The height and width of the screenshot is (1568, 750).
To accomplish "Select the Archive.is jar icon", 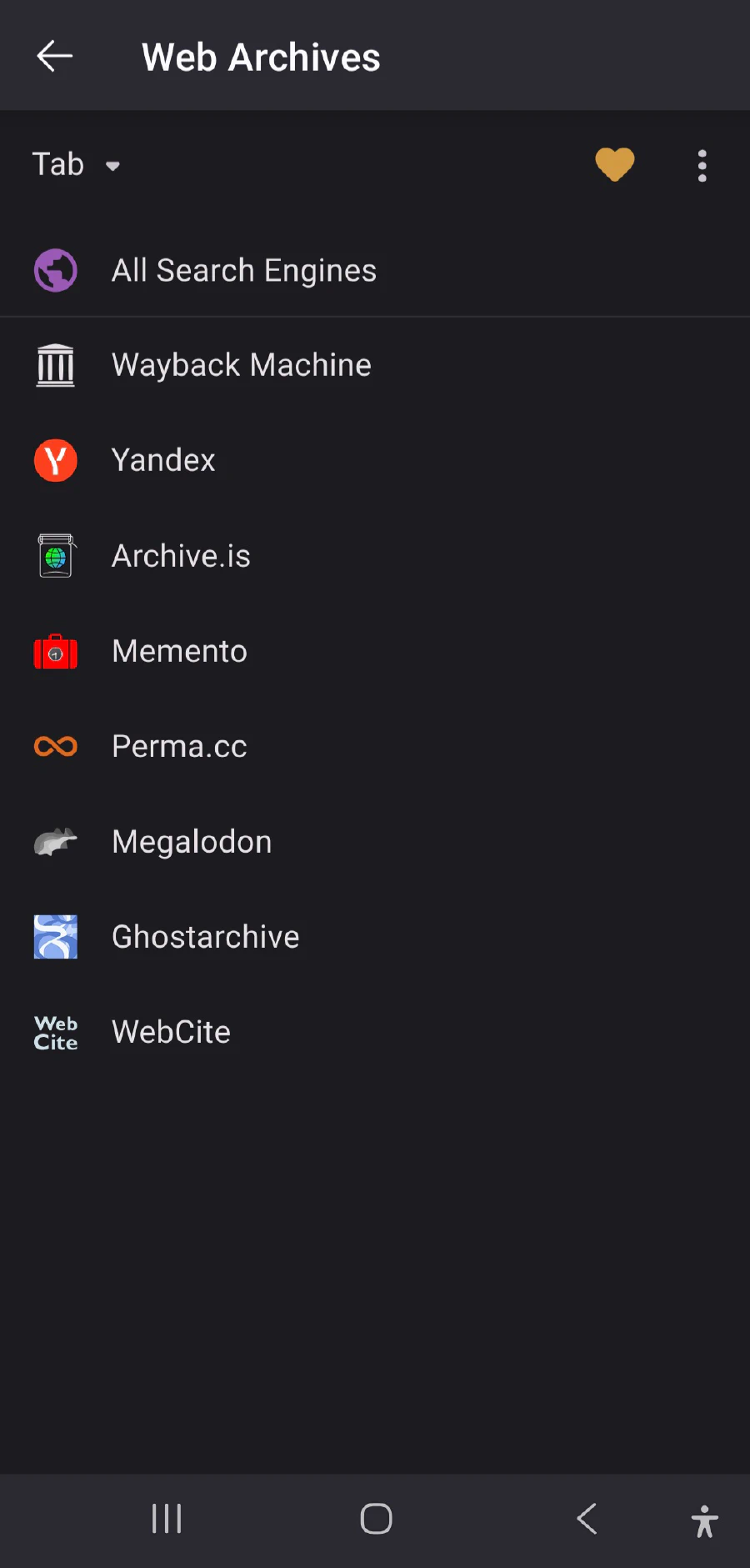I will click(x=55, y=556).
